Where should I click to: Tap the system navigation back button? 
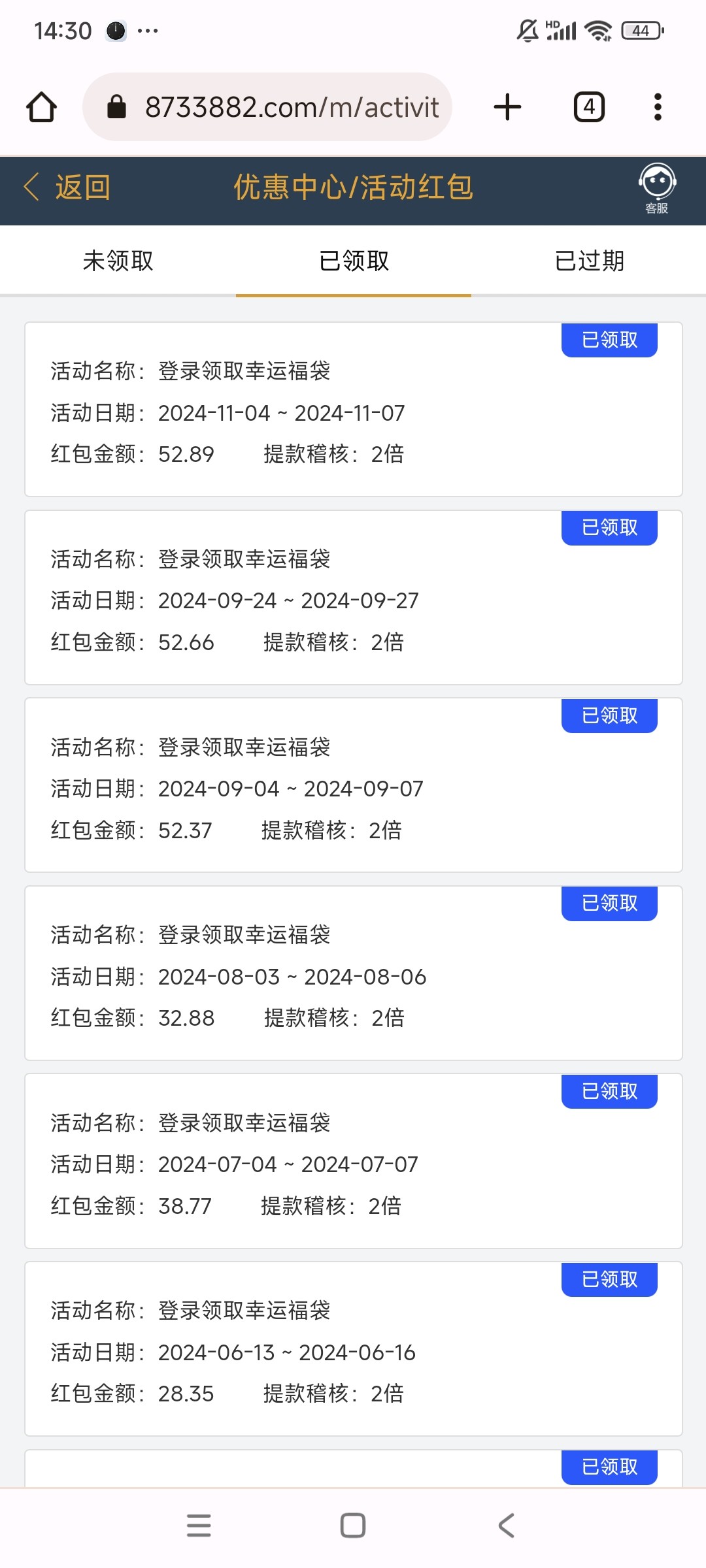507,1526
